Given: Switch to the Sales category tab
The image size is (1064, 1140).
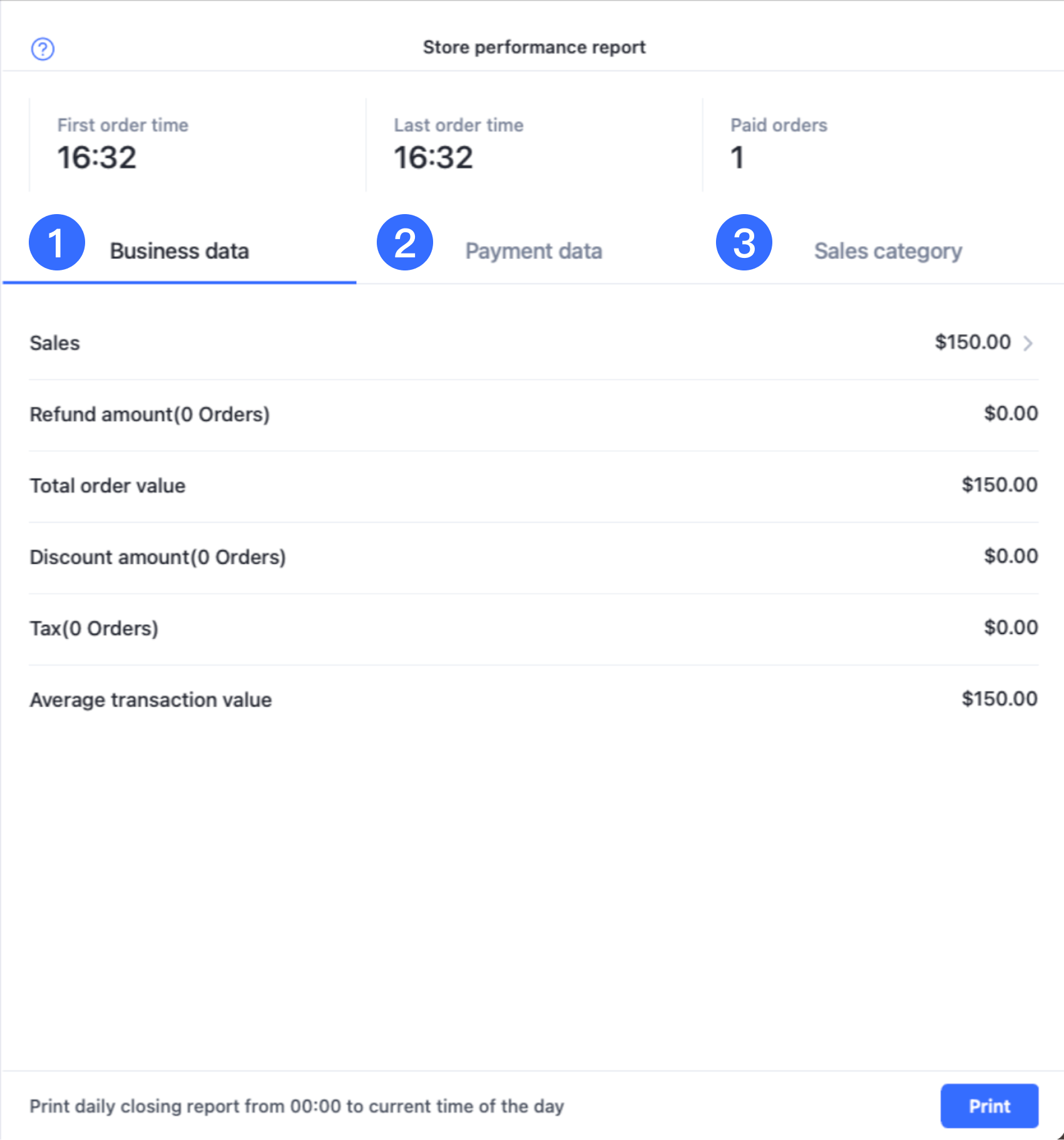Looking at the screenshot, I should pos(888,252).
